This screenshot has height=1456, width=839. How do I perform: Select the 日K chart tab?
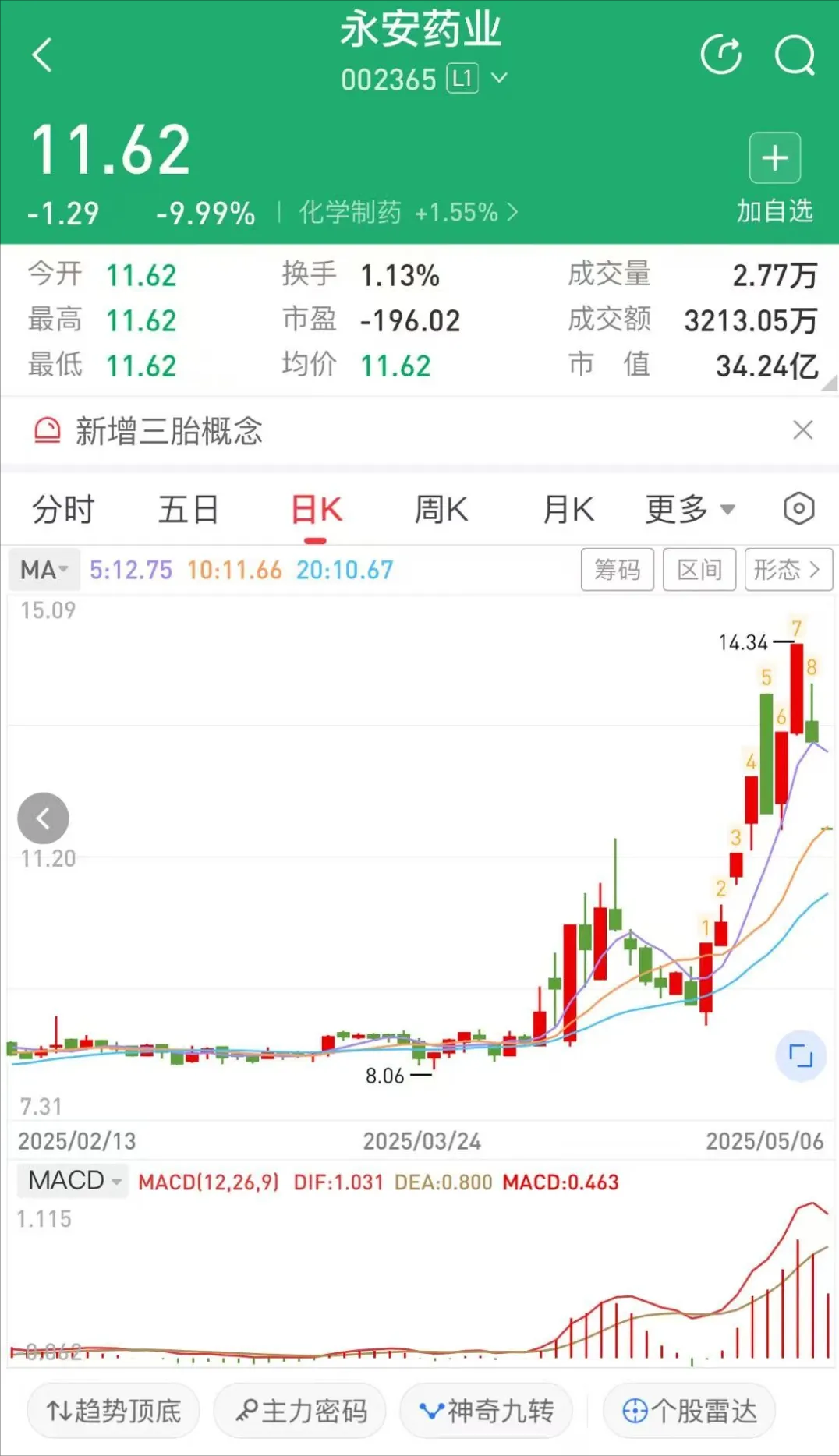coord(316,510)
